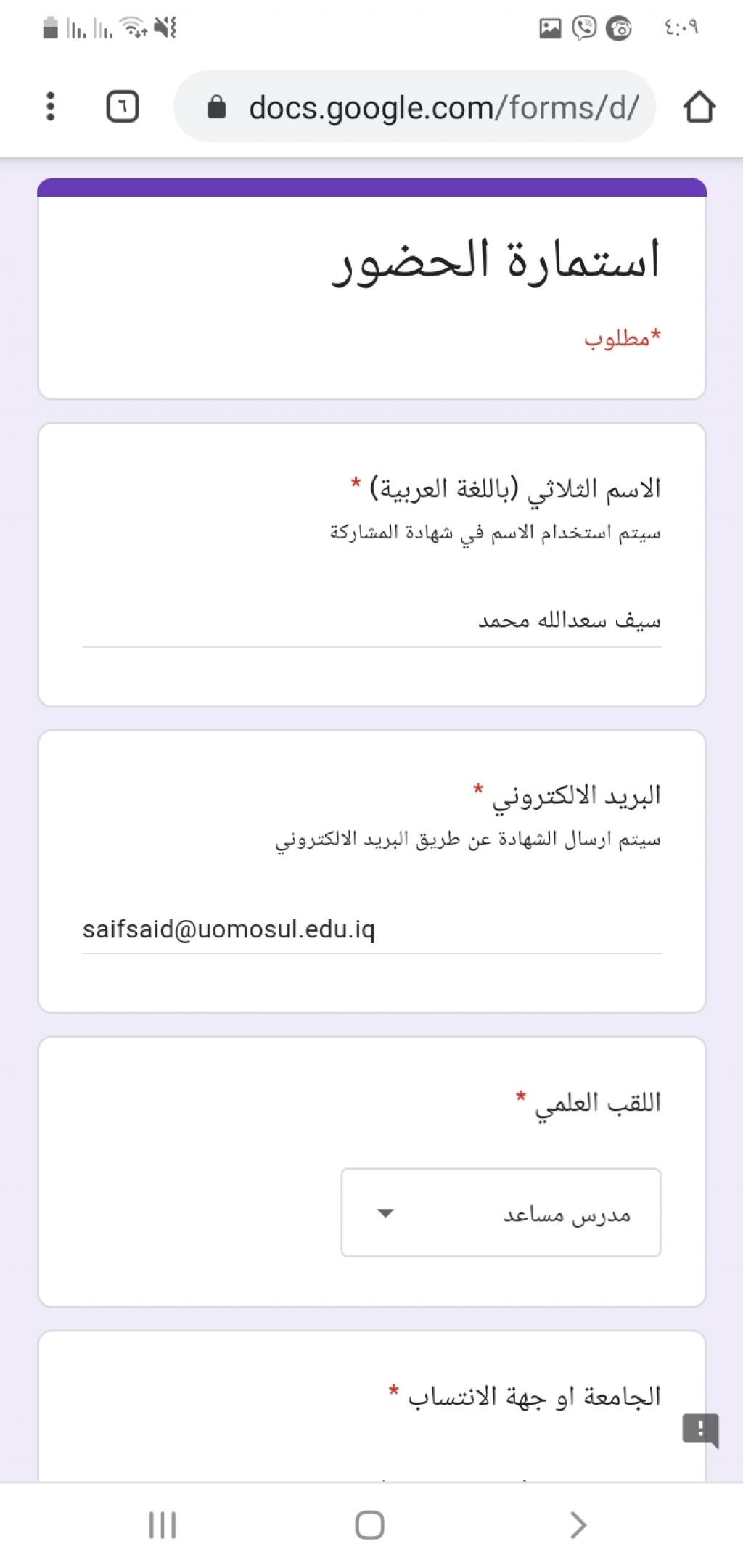
Task: Open recent apps from navigation bar
Action: pyautogui.click(x=163, y=1524)
